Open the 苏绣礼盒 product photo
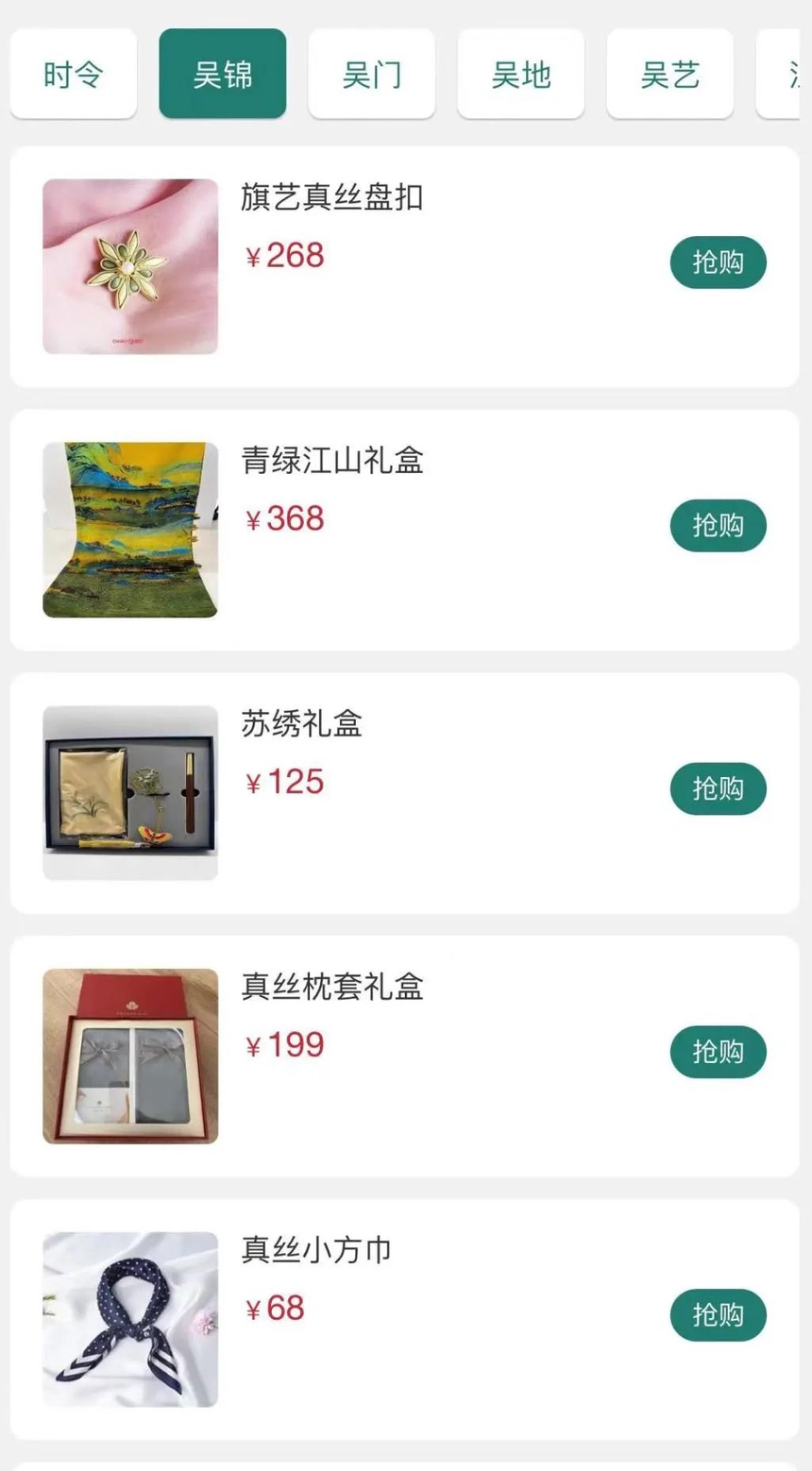The image size is (812, 1471). 130,793
